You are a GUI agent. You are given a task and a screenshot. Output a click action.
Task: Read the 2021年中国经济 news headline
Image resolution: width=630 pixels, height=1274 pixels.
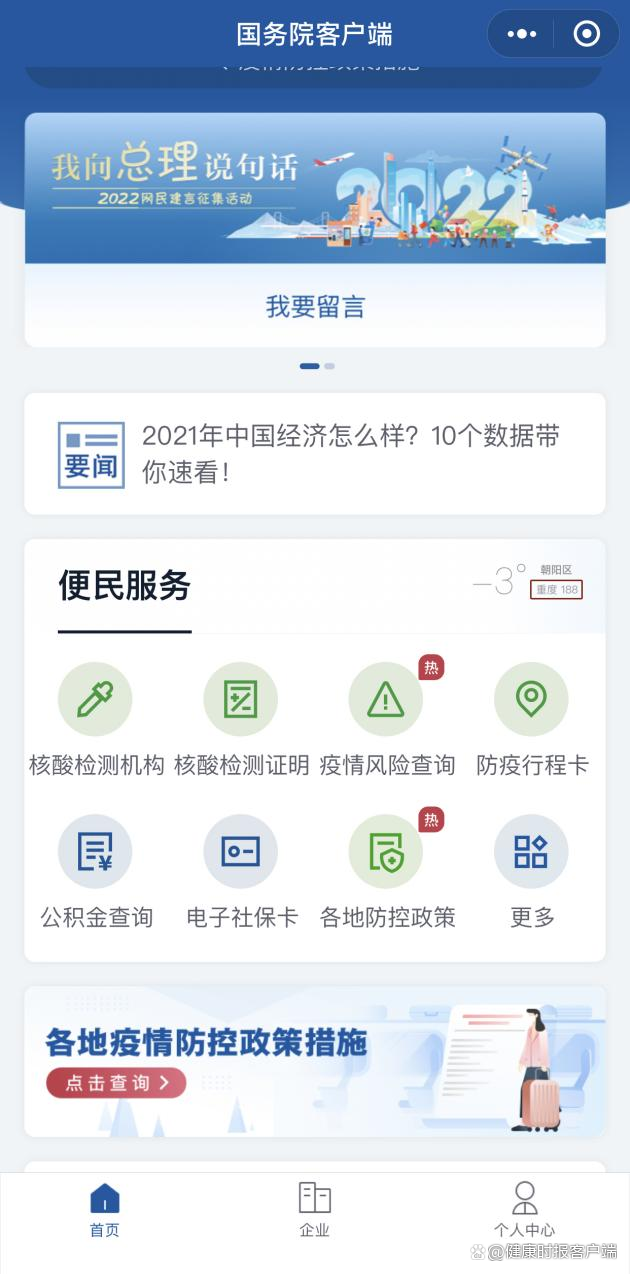(x=350, y=453)
